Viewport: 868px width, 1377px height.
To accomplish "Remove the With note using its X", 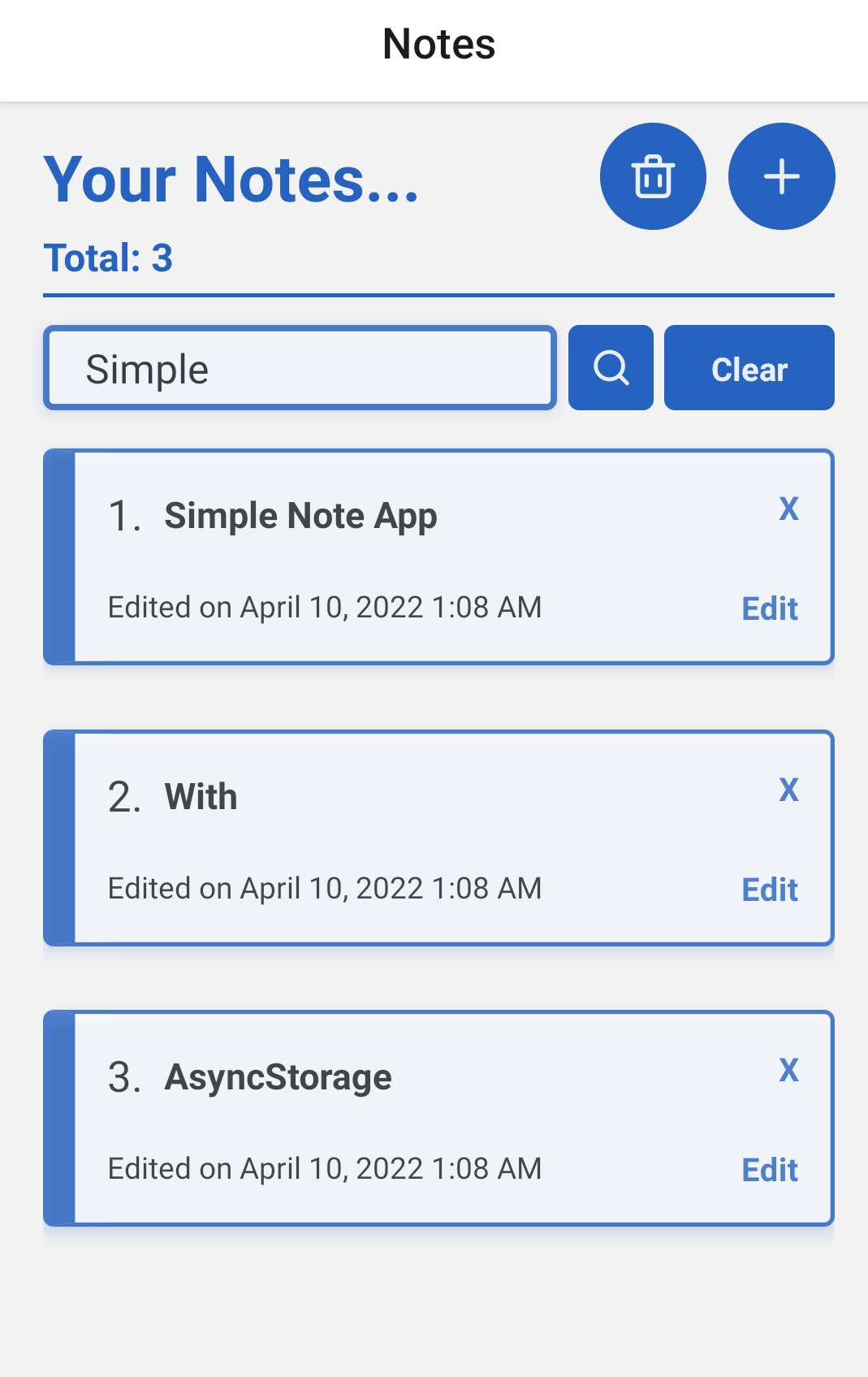I will click(x=788, y=789).
